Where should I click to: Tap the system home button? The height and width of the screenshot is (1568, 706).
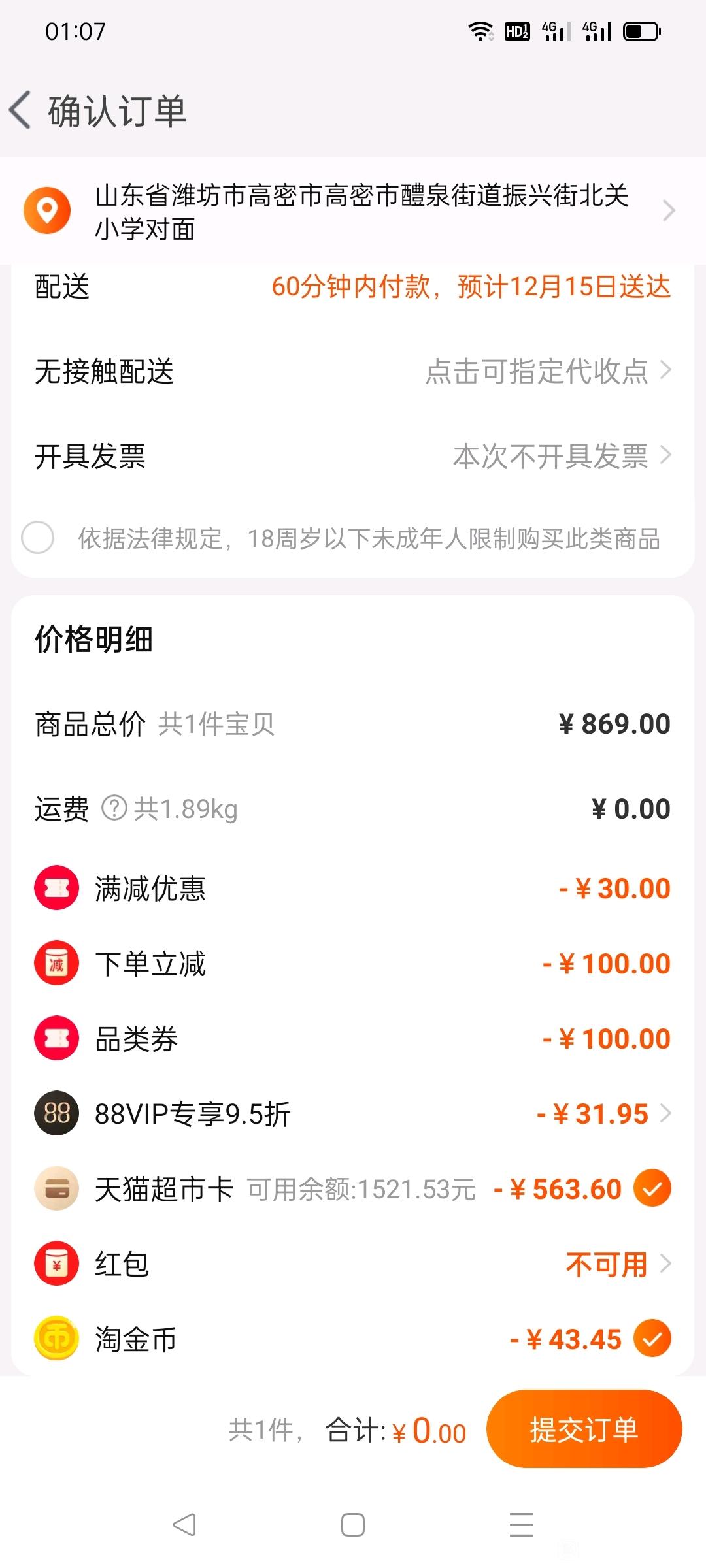point(353,1525)
